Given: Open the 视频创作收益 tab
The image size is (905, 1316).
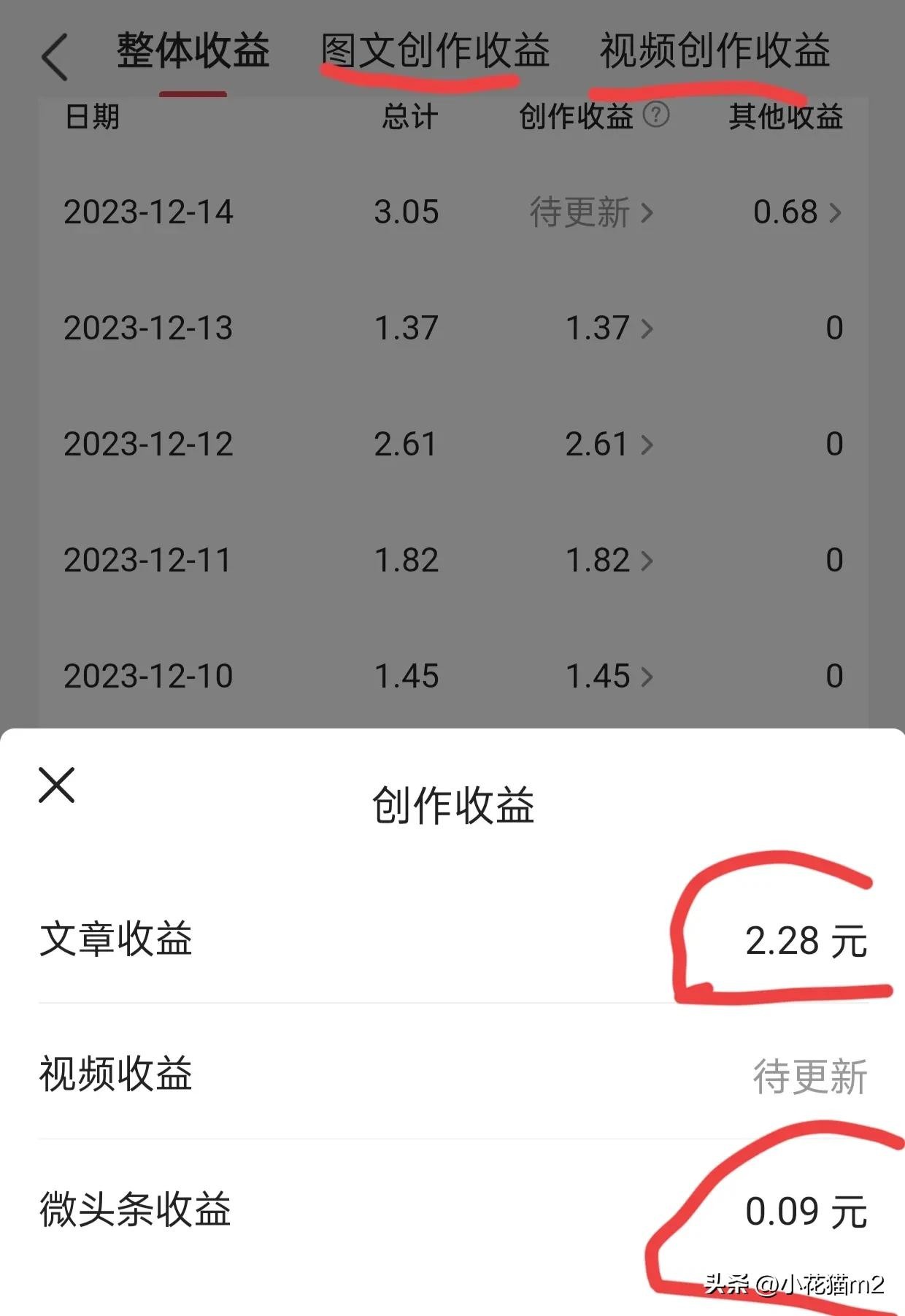Looking at the screenshot, I should [715, 51].
